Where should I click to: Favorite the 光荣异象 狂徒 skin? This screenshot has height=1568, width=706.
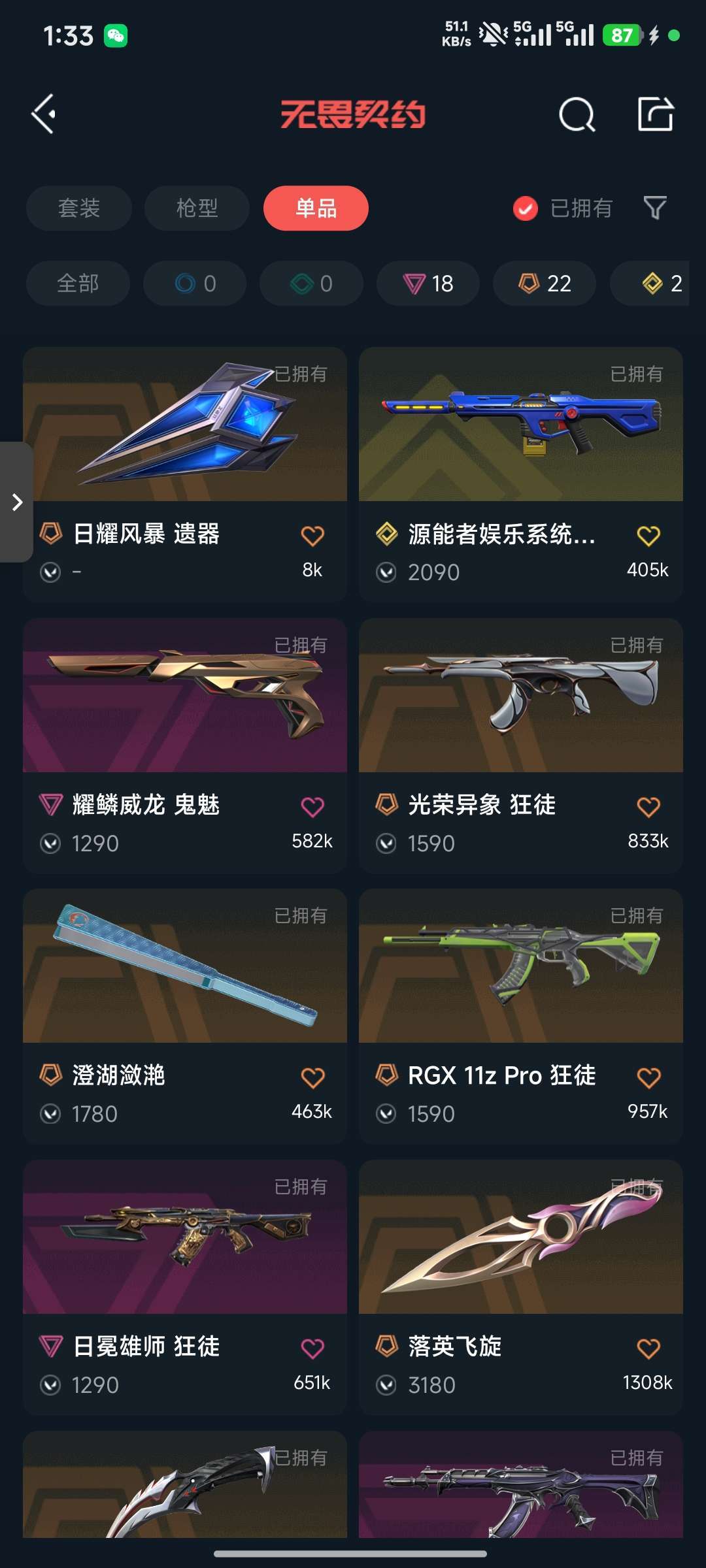[x=648, y=807]
